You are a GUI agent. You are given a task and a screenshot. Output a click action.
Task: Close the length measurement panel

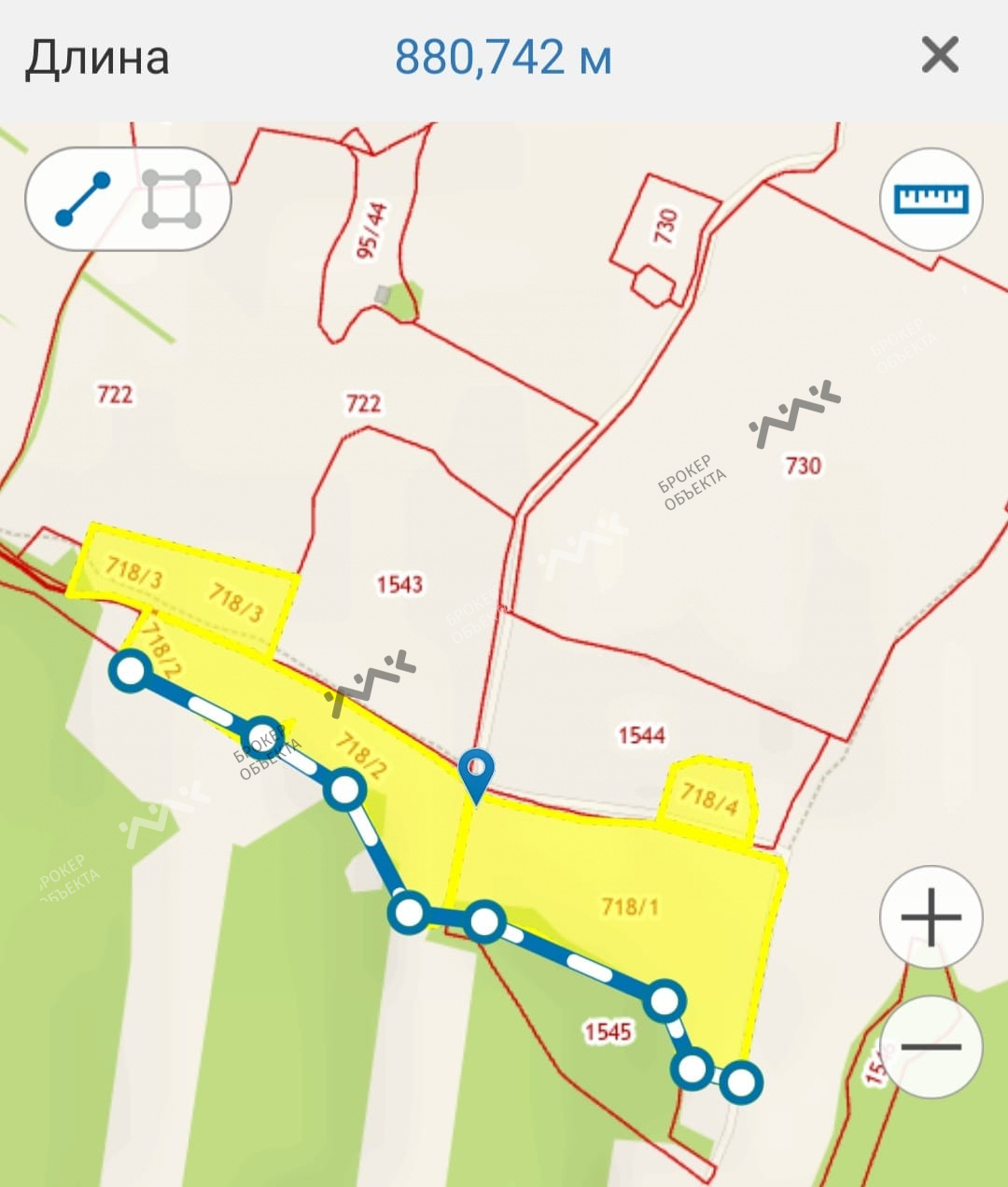939,56
